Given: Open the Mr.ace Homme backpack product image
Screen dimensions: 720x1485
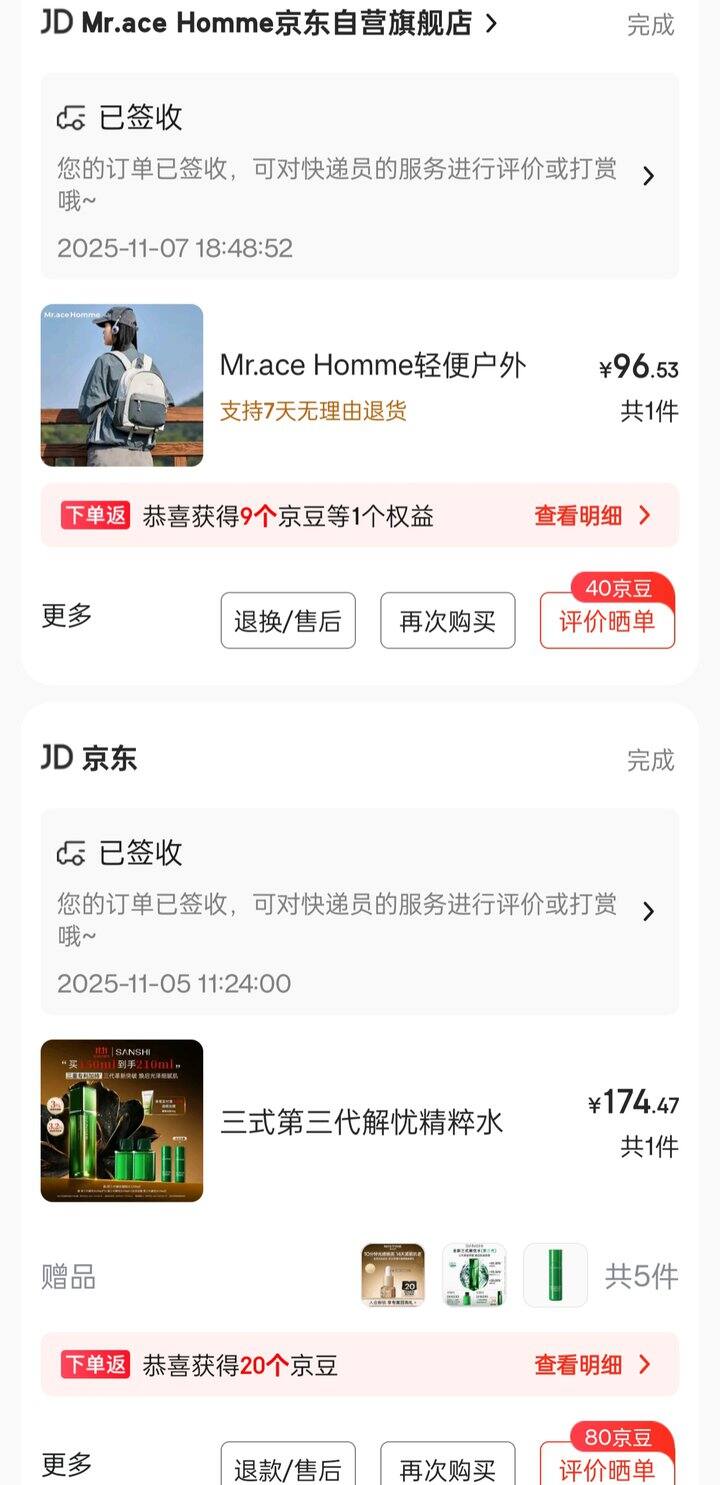Looking at the screenshot, I should tap(122, 385).
